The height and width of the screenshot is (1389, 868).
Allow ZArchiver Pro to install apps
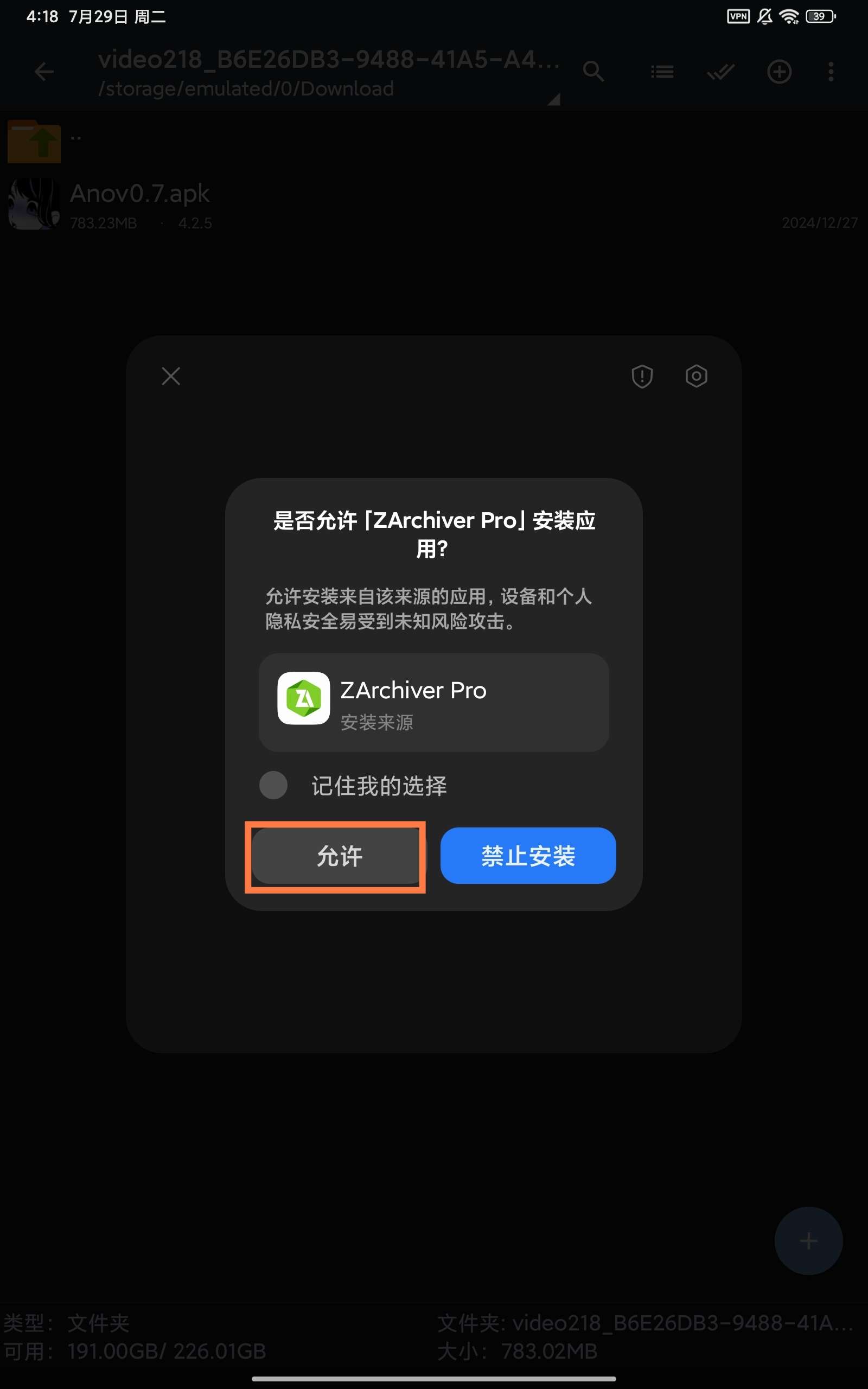pyautogui.click(x=337, y=856)
